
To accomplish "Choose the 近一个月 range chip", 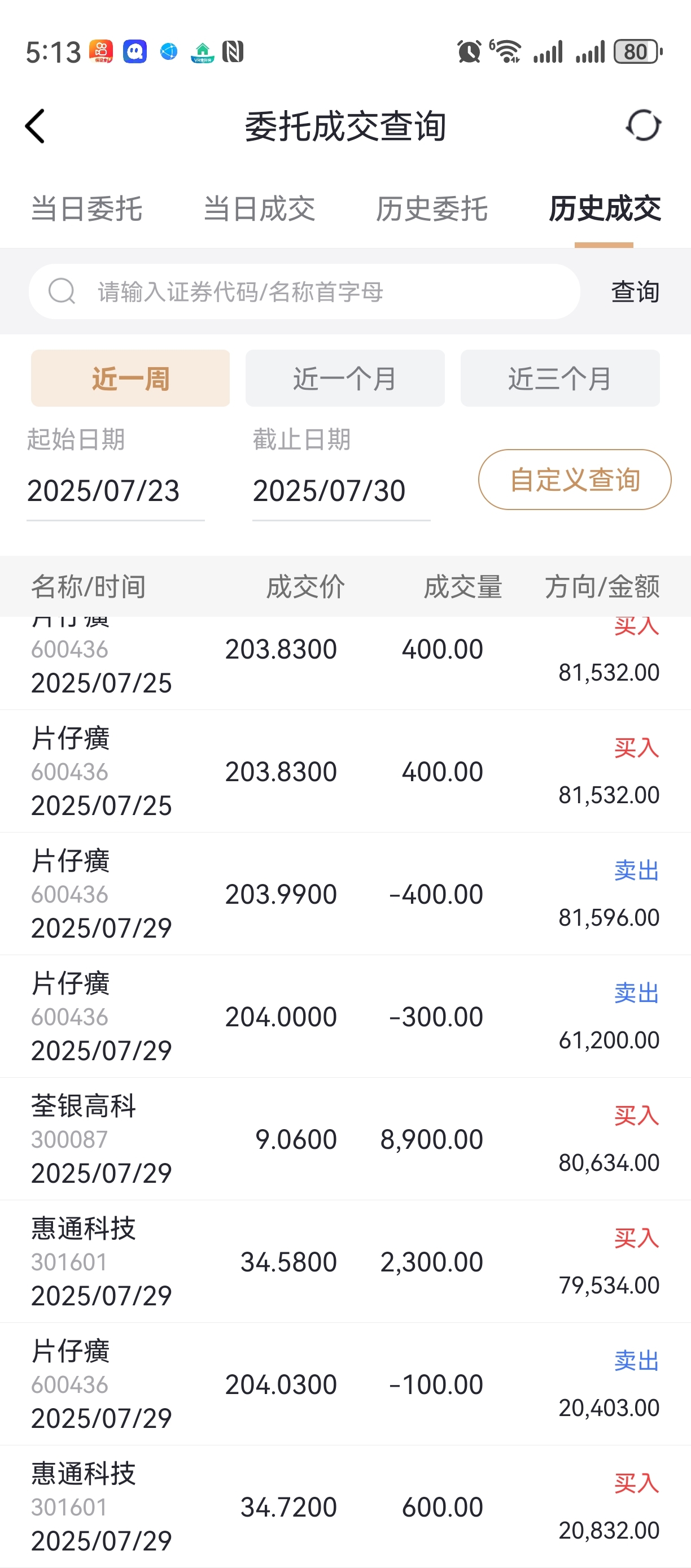I will point(345,378).
